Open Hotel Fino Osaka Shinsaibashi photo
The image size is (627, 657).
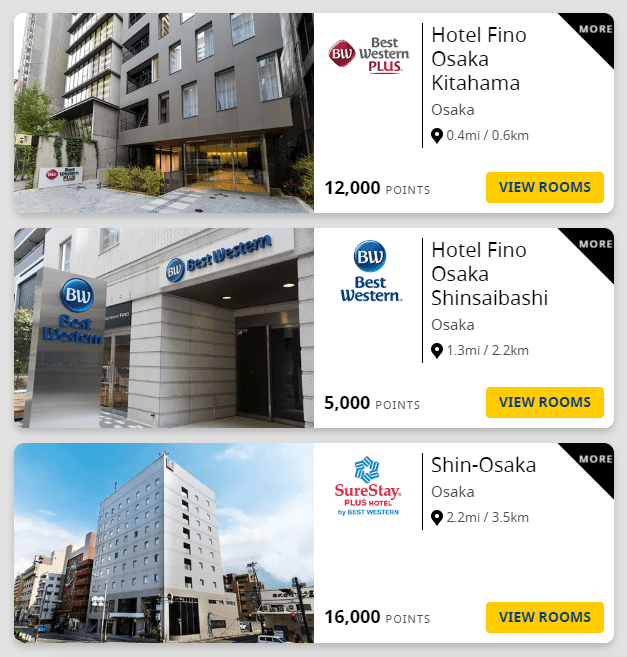click(163, 327)
